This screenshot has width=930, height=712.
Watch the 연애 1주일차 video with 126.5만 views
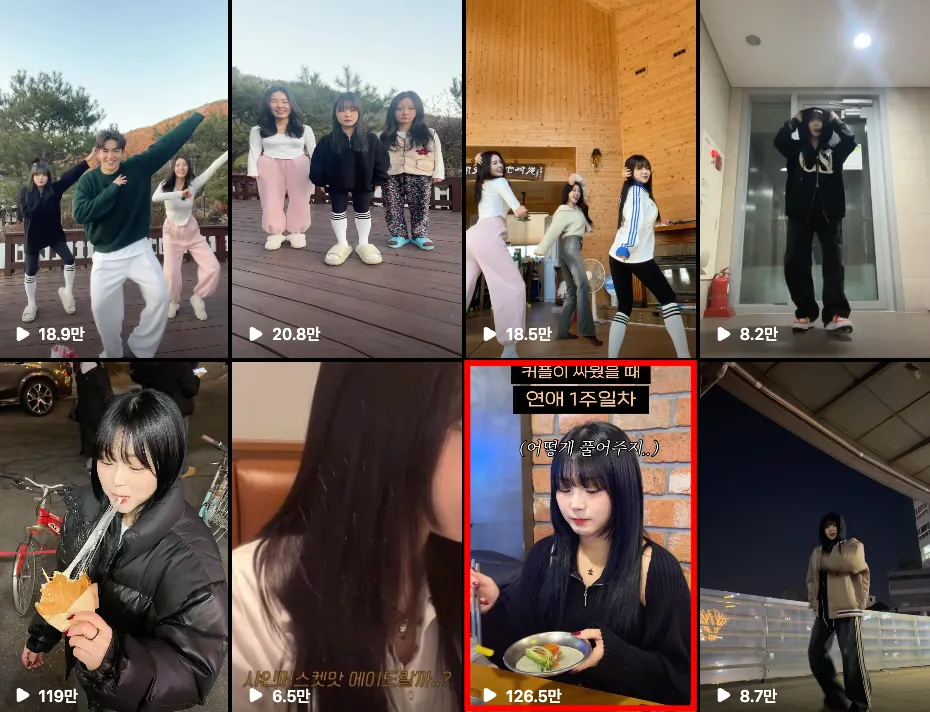pos(580,536)
